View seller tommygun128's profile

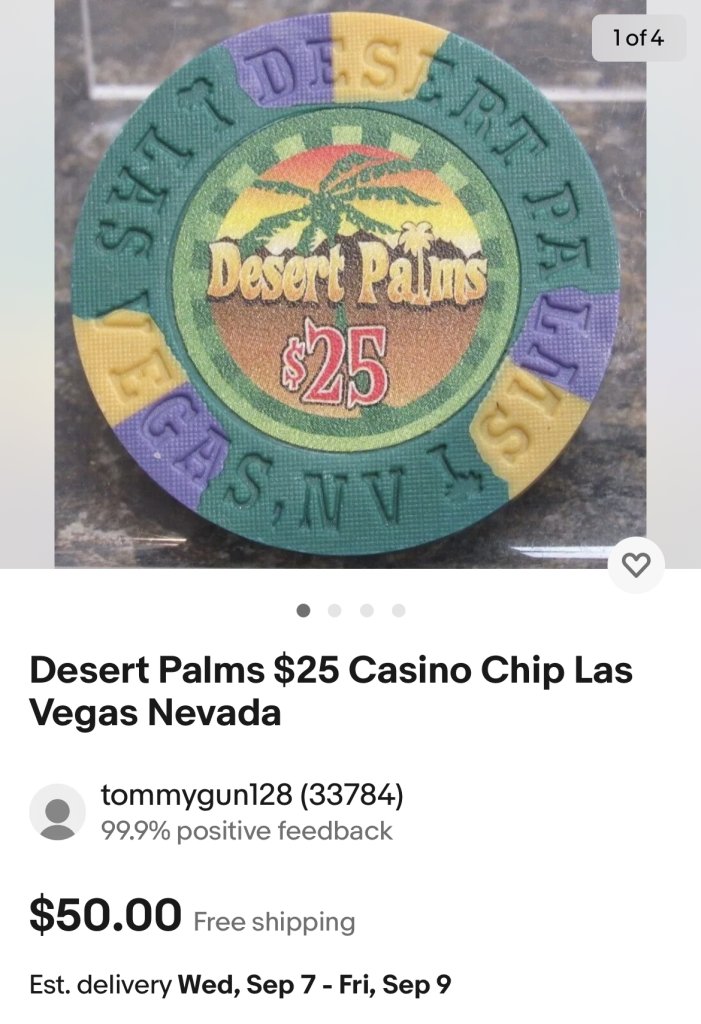pyautogui.click(x=252, y=796)
